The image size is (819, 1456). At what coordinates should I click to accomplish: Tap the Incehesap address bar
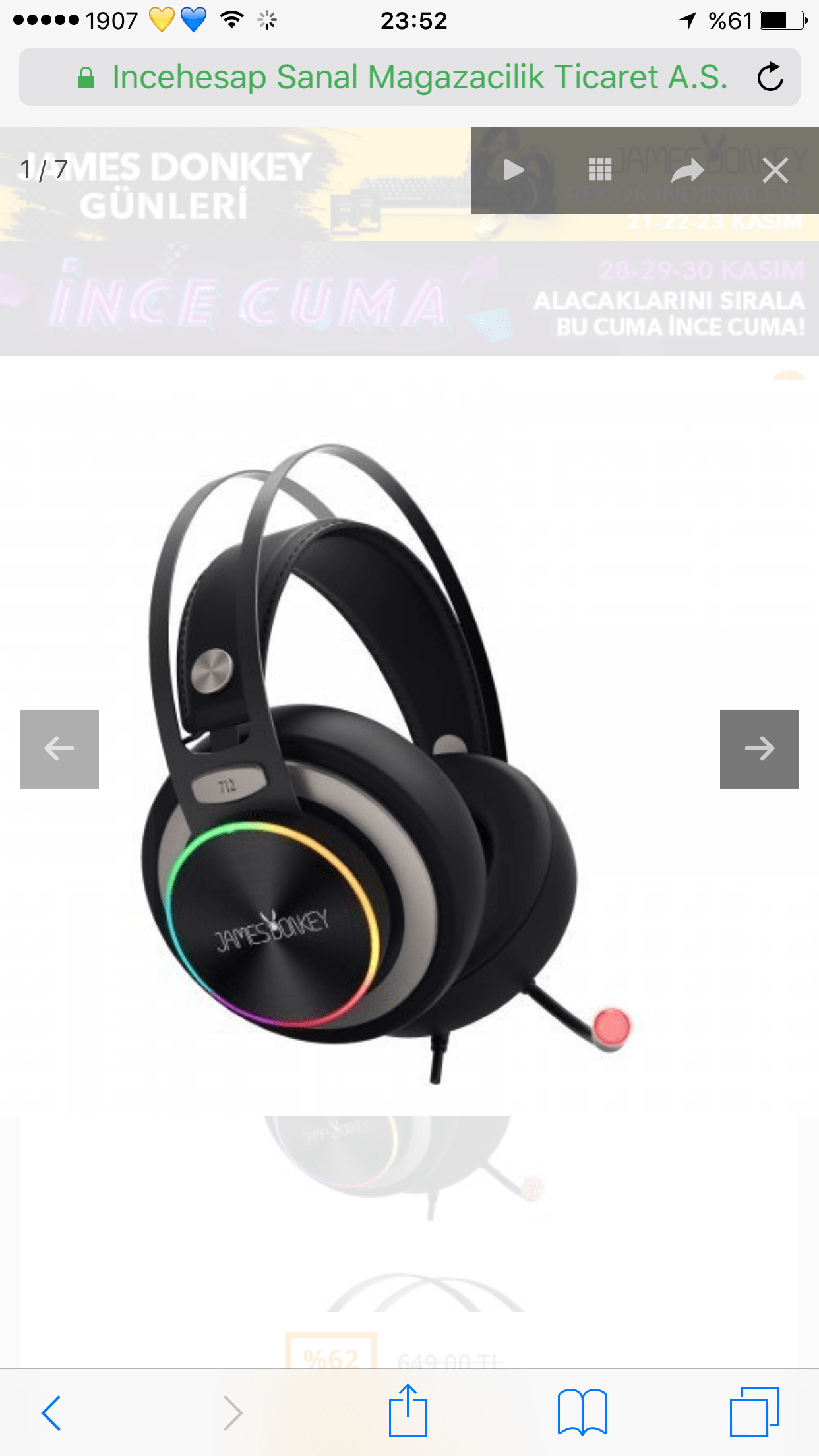point(402,77)
